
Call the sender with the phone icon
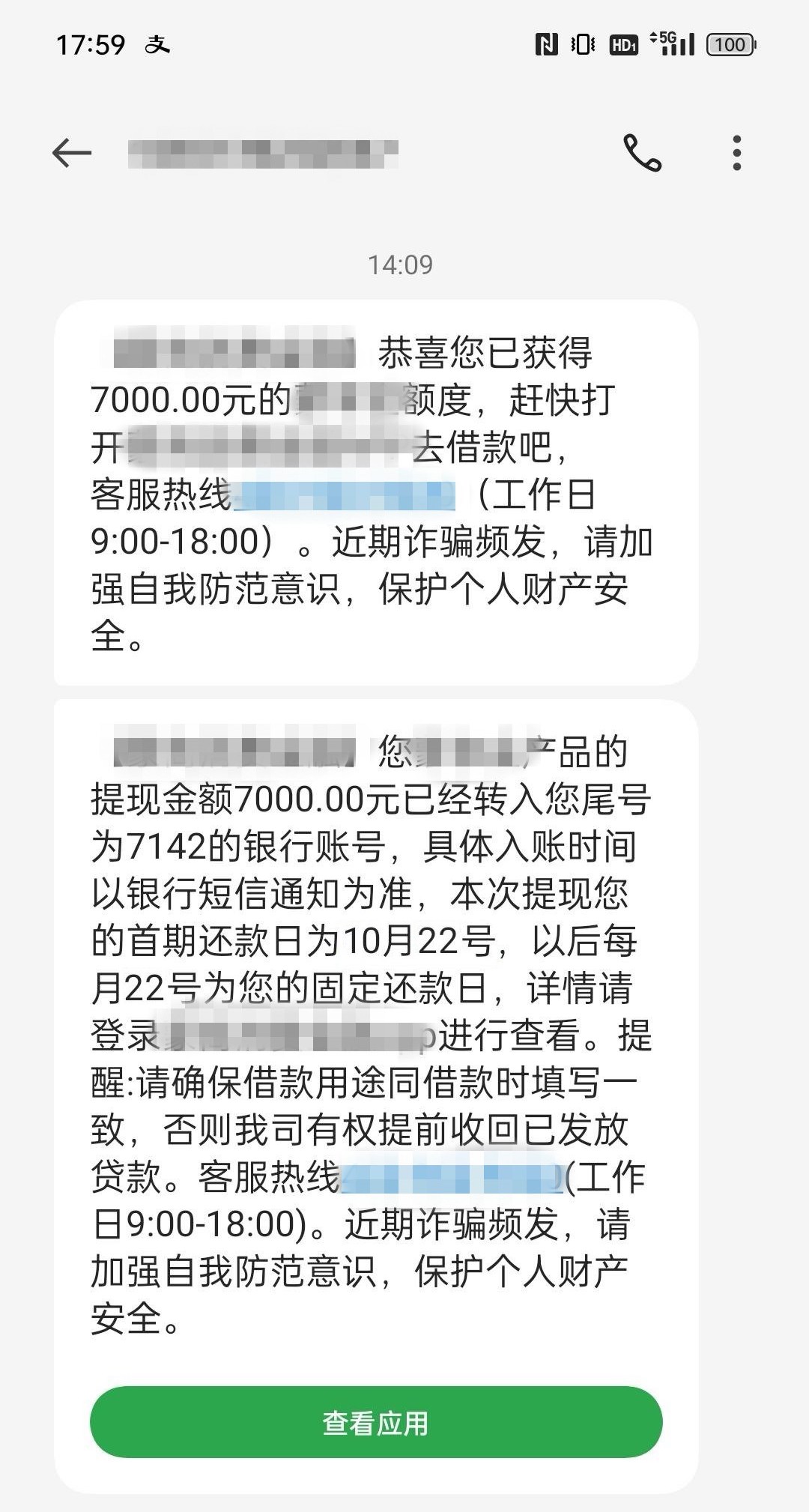643,153
